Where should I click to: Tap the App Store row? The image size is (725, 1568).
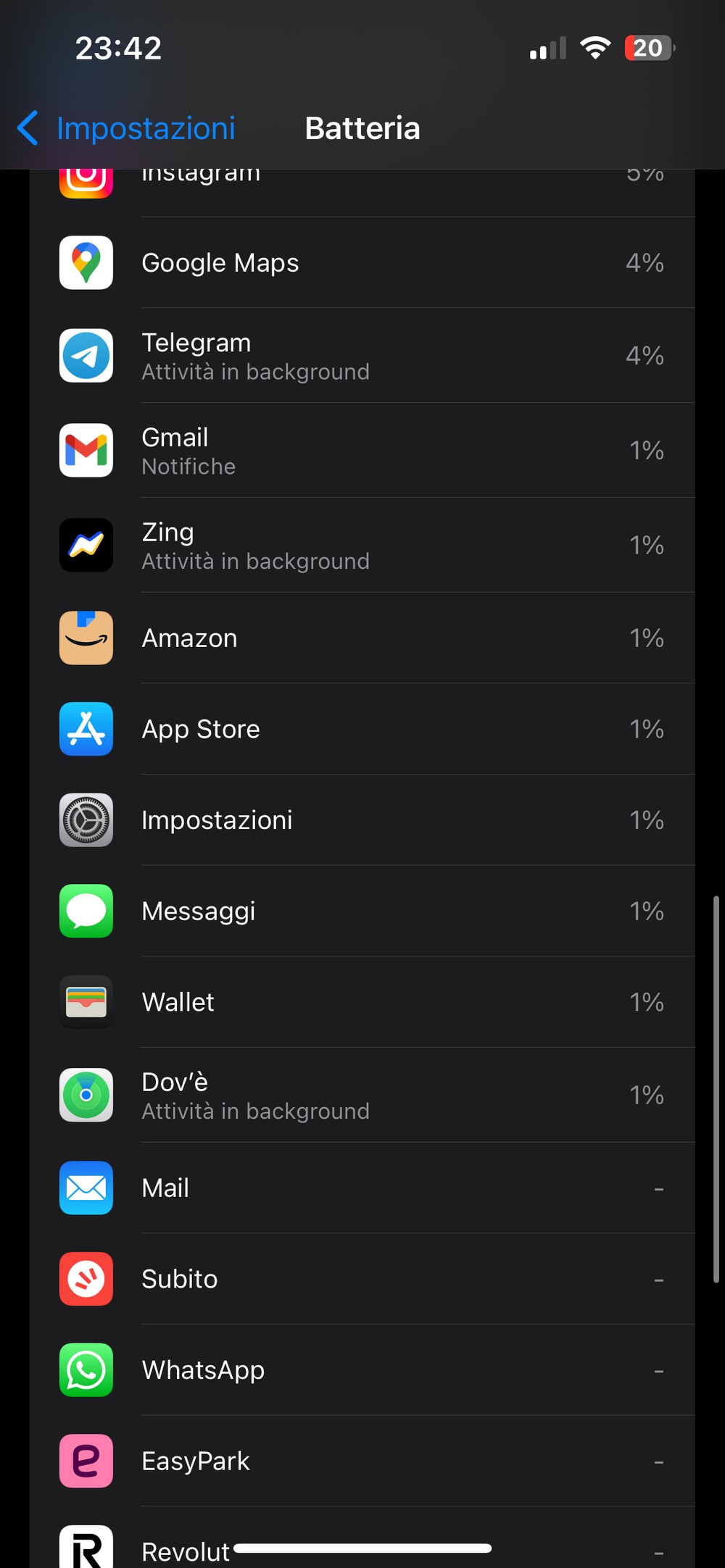point(362,729)
